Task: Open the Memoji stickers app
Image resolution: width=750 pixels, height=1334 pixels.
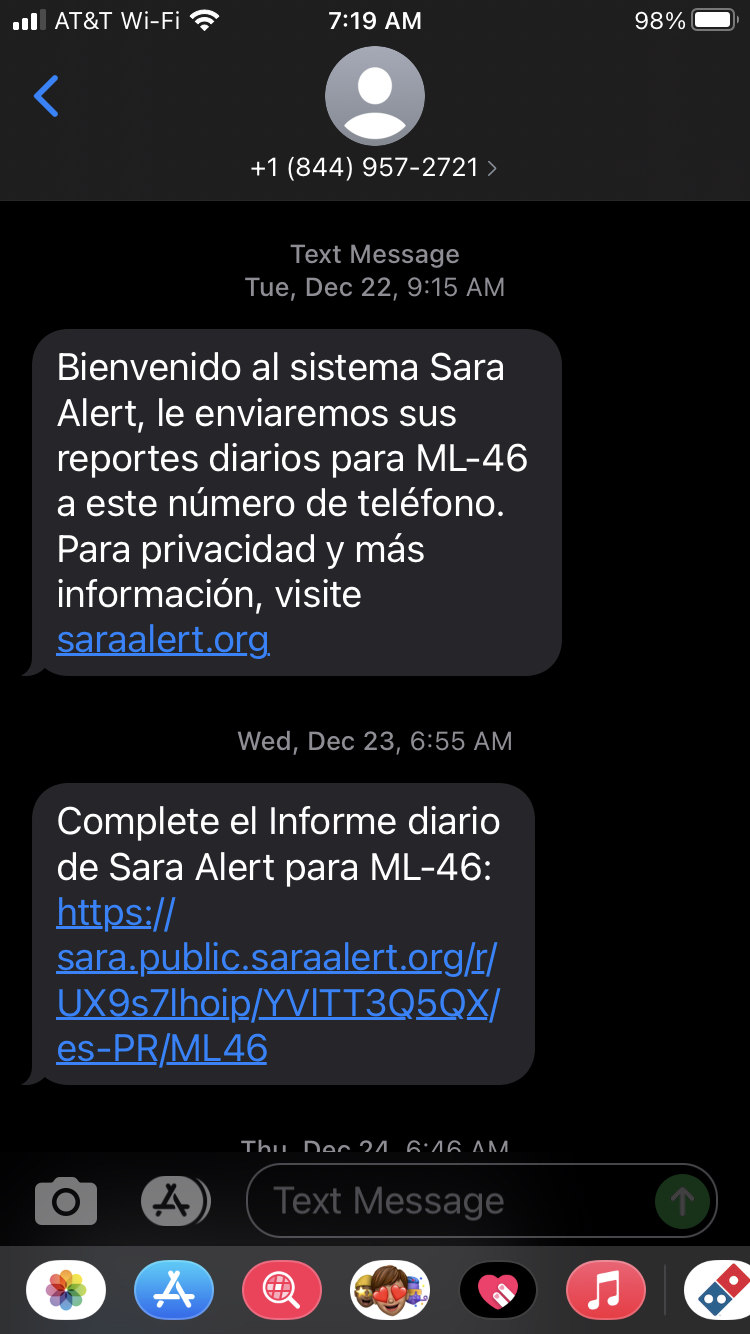Action: (390, 1291)
